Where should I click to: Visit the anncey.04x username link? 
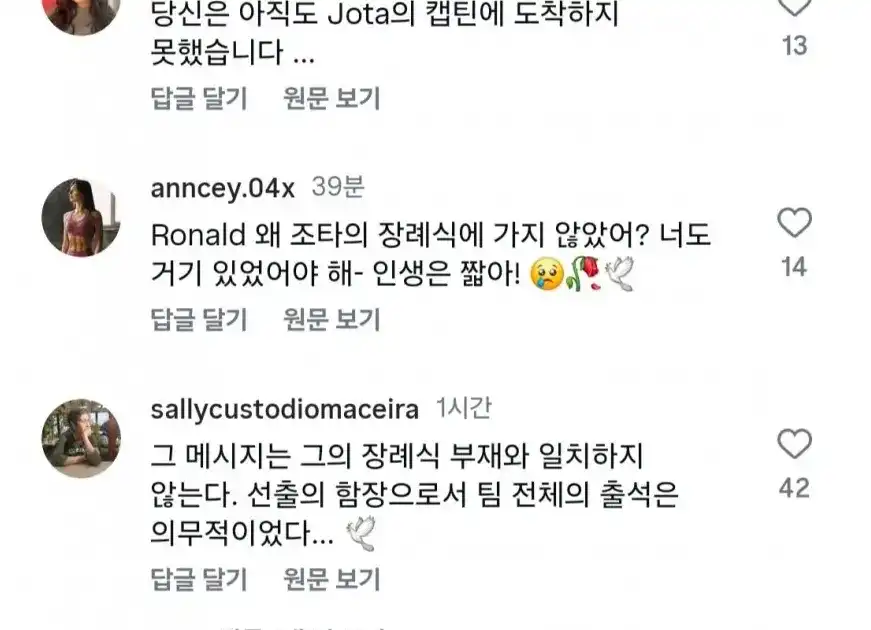click(x=221, y=188)
